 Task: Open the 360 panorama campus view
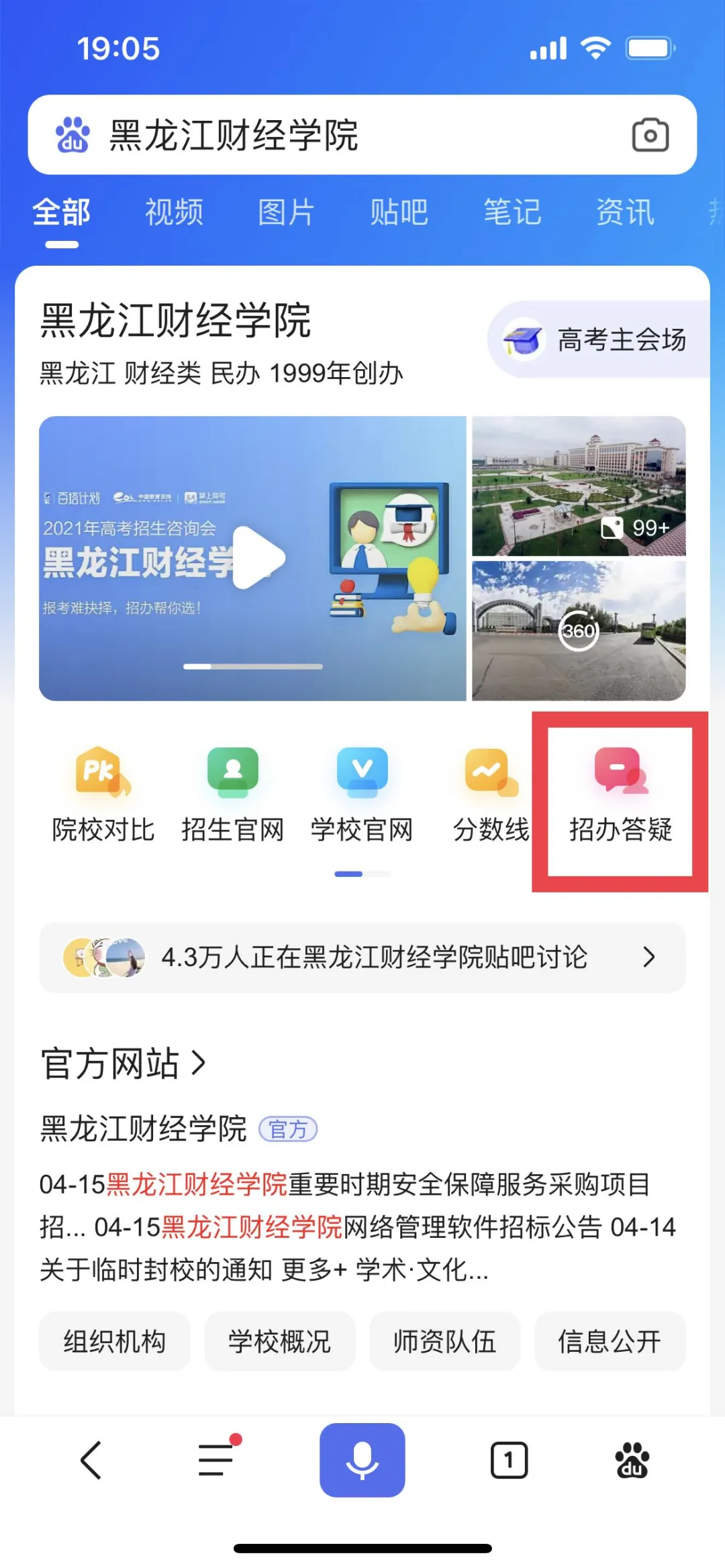pos(579,631)
